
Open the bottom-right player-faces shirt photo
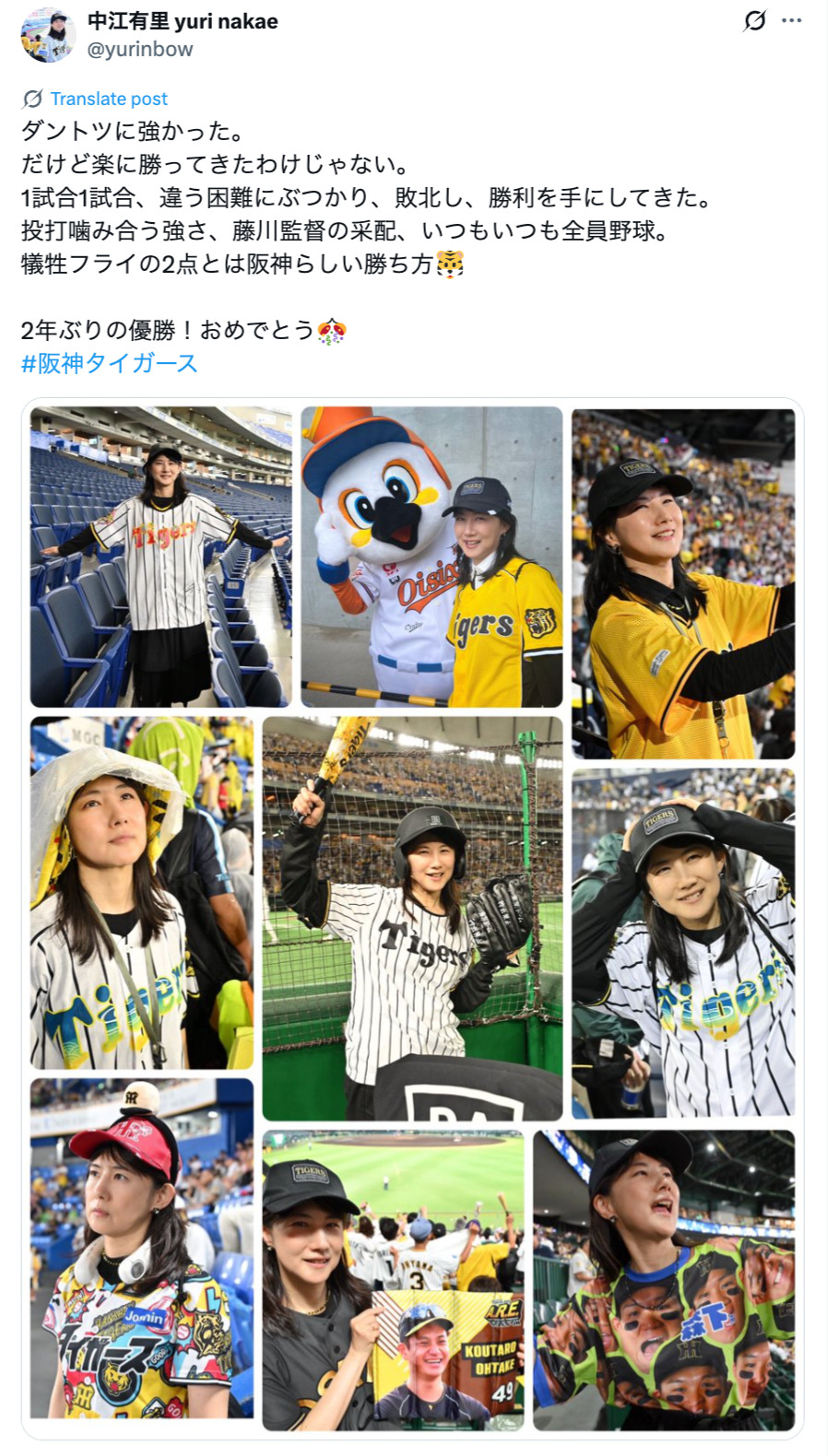[x=664, y=1281]
